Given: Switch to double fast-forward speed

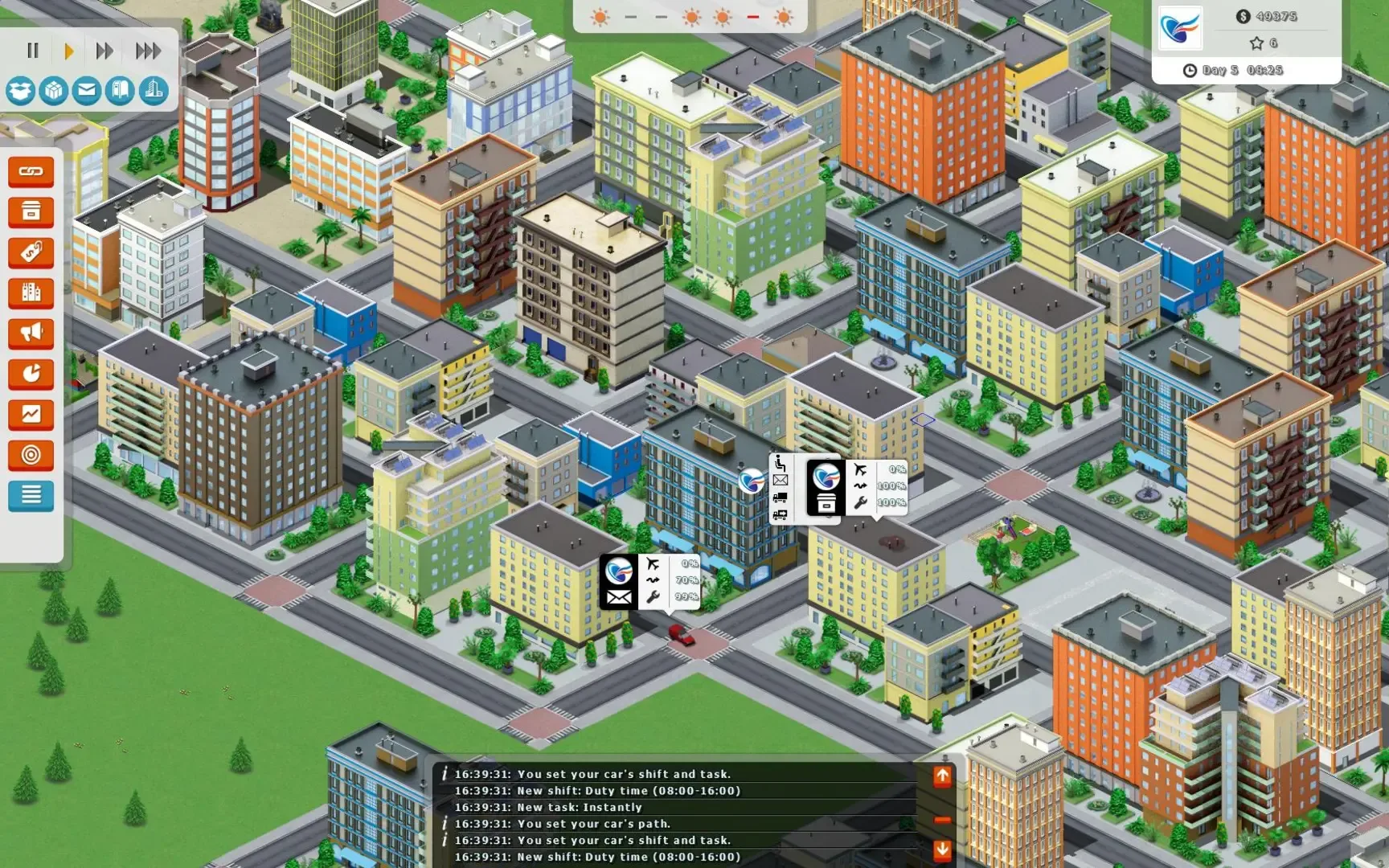Looking at the screenshot, I should tap(104, 51).
